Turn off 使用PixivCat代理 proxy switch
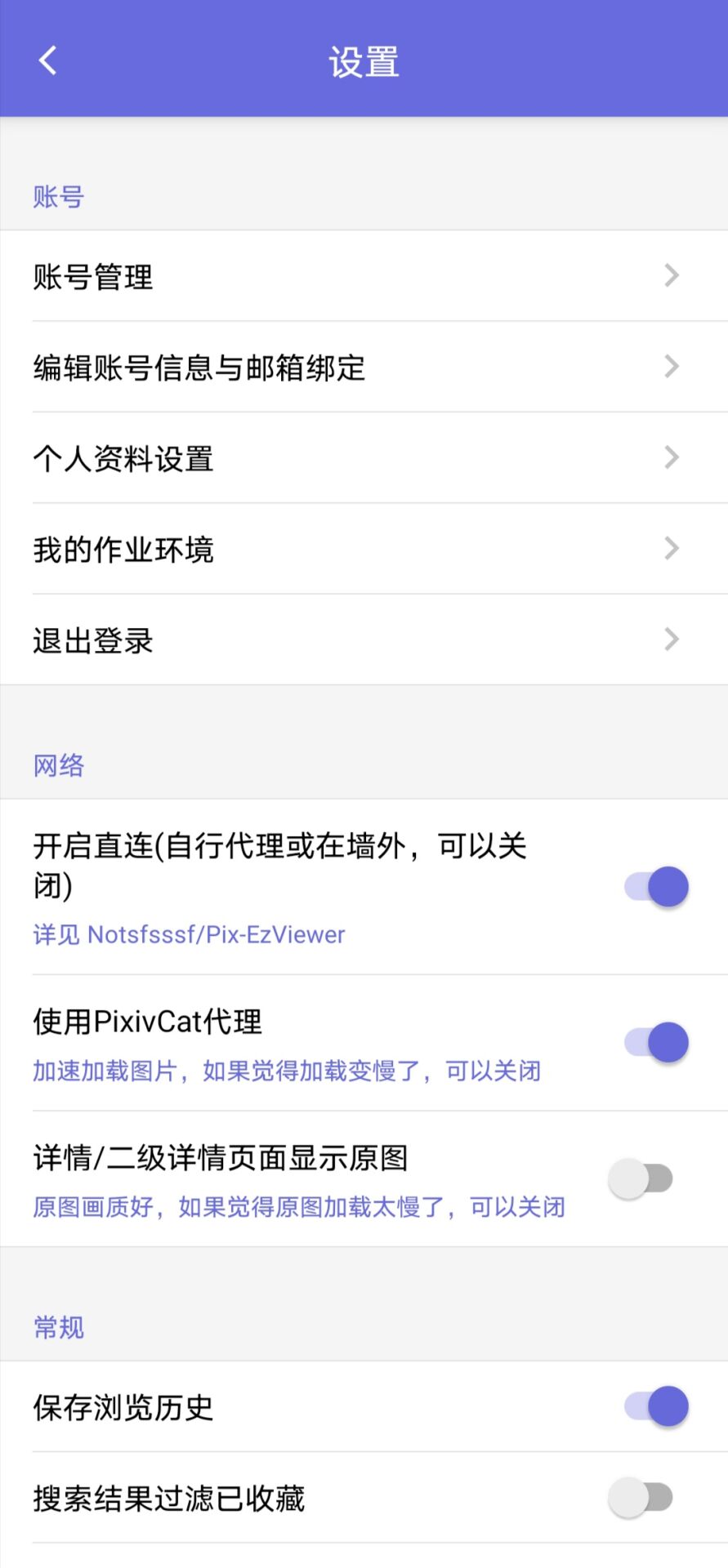Image resolution: width=728 pixels, height=1568 pixels. pos(654,1042)
